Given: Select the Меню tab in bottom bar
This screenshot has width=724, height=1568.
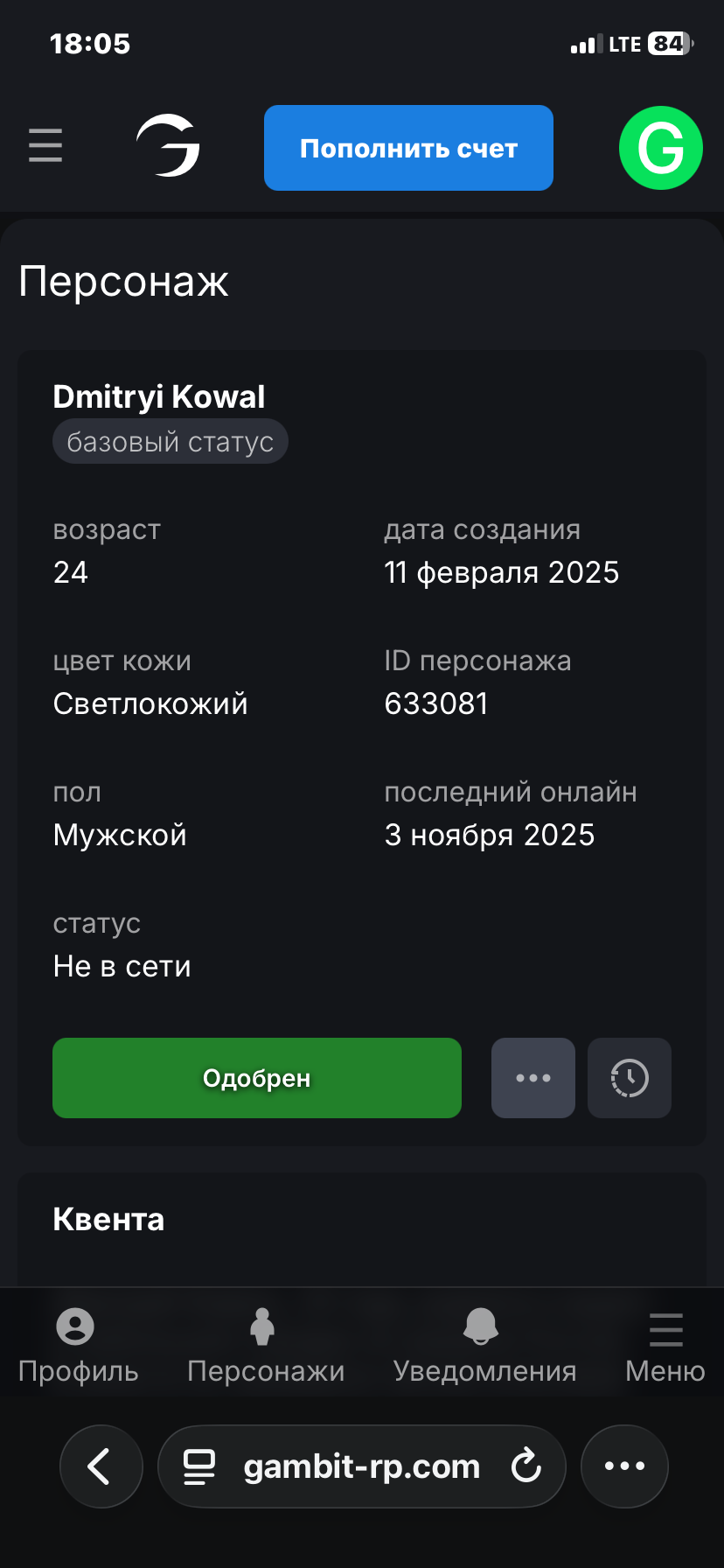Looking at the screenshot, I should [665, 1346].
